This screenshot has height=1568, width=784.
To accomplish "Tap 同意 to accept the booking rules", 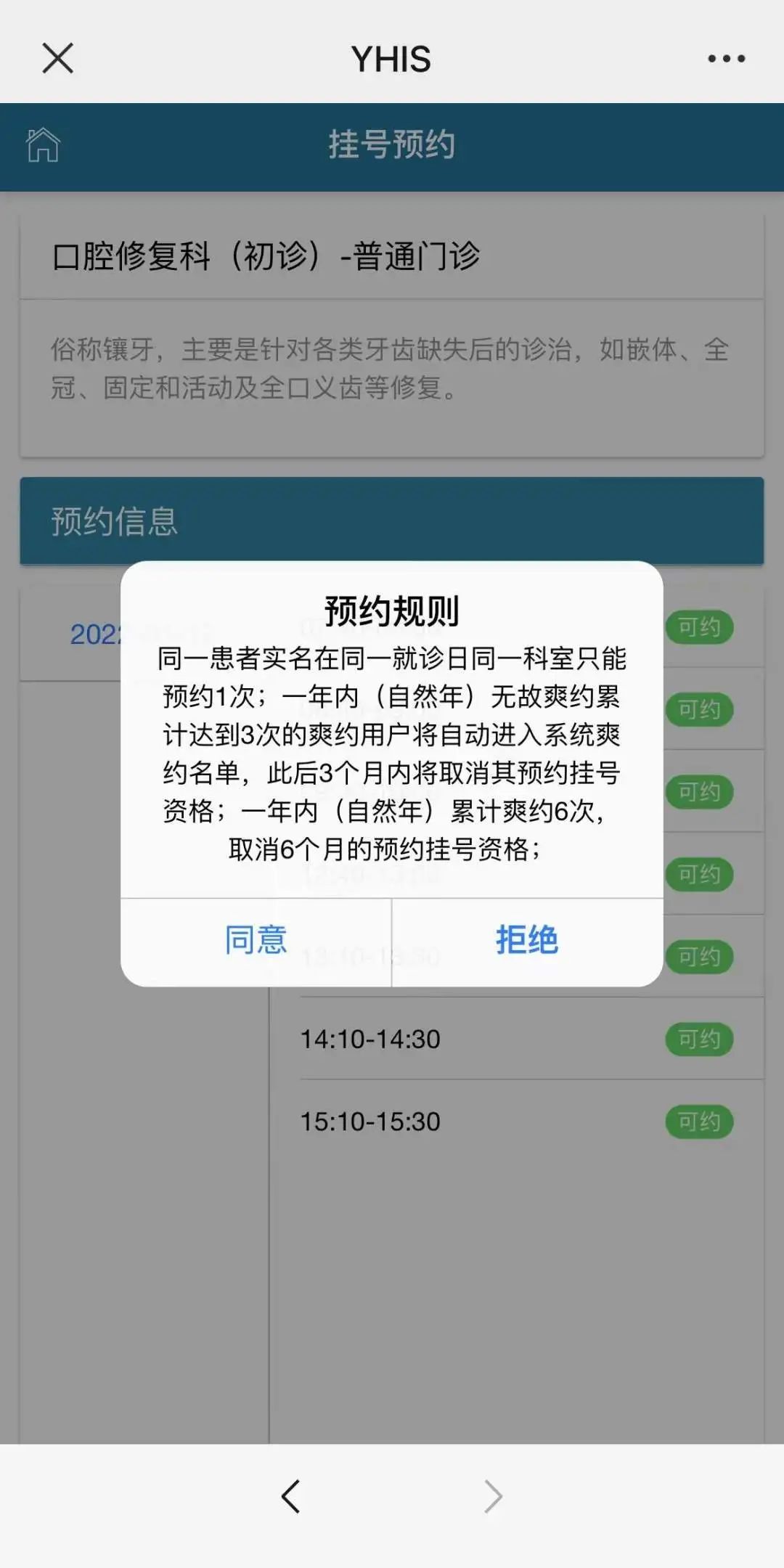I will pyautogui.click(x=256, y=941).
